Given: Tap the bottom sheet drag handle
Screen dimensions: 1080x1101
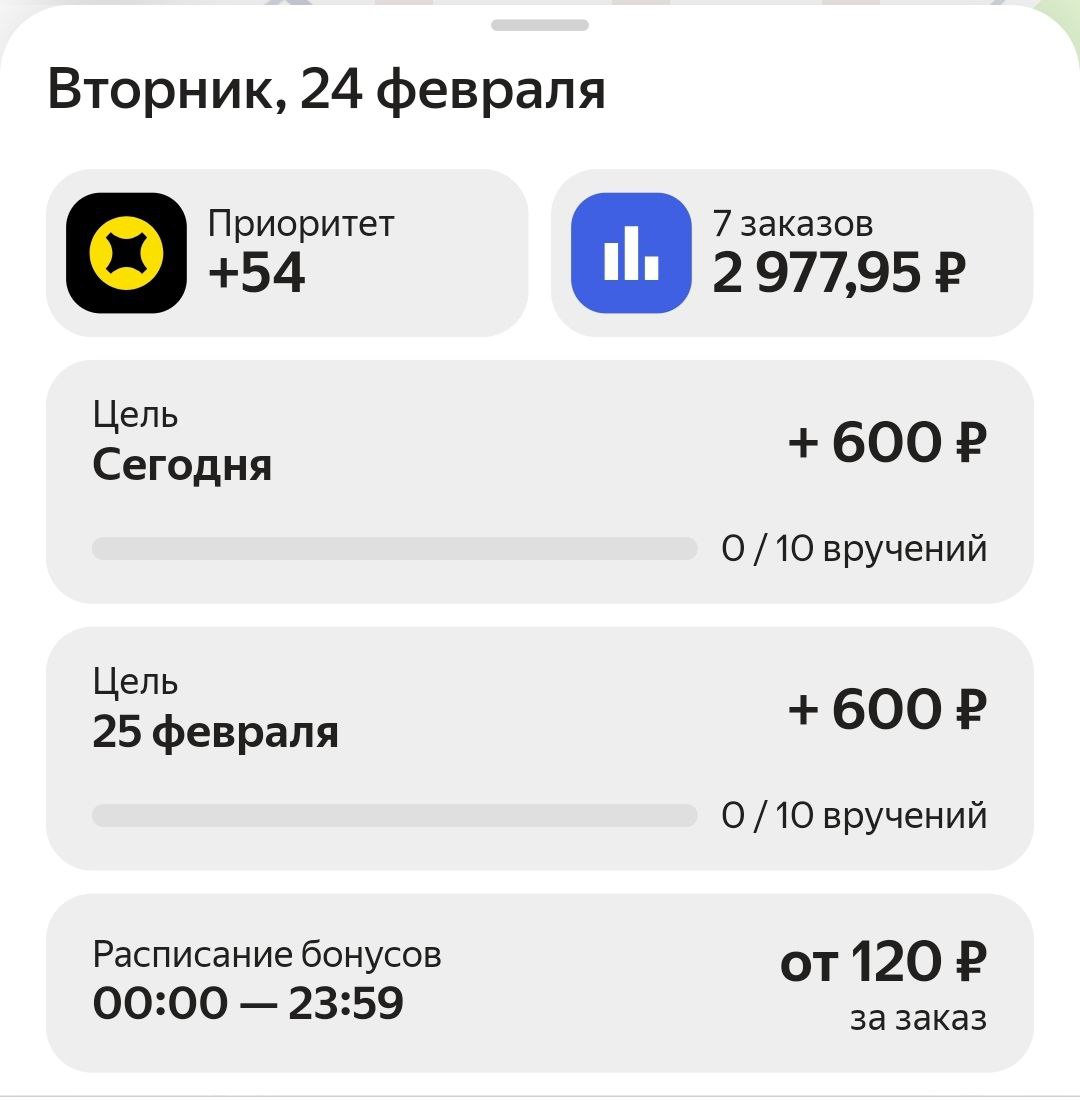Looking at the screenshot, I should coord(541,26).
